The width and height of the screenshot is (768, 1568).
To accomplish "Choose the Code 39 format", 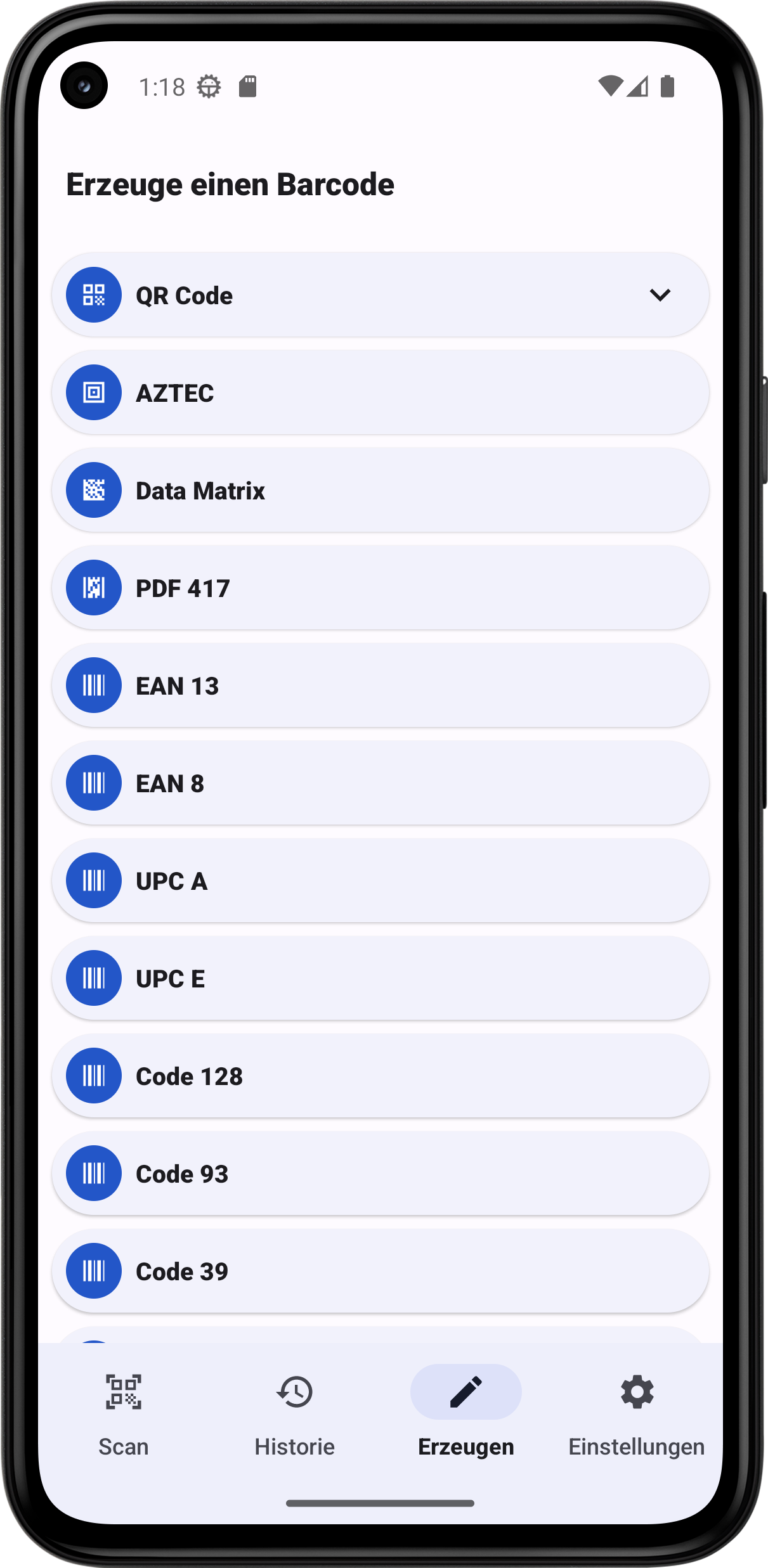I will pyautogui.click(x=381, y=1271).
